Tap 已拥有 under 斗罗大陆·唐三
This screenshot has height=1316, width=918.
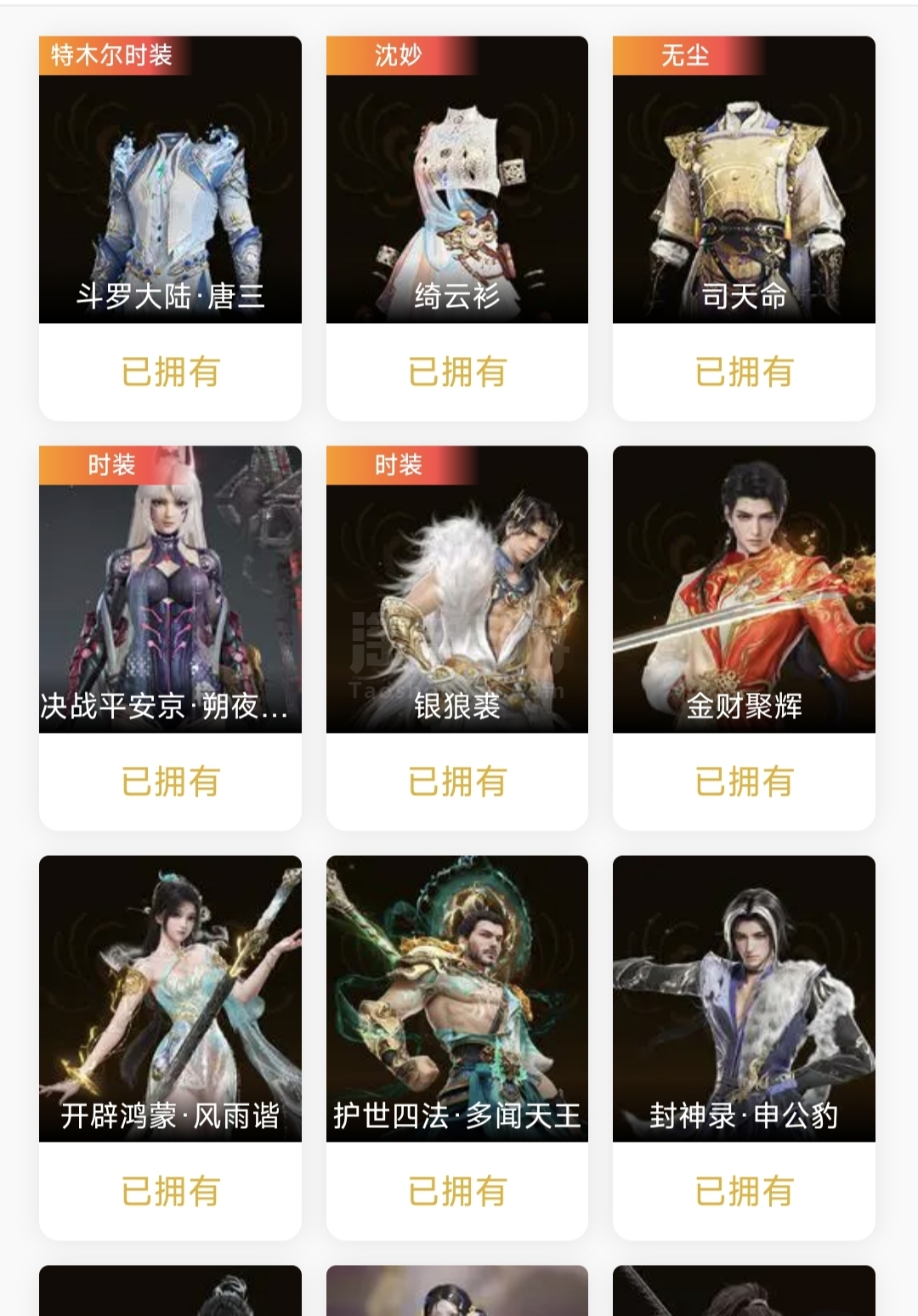(x=170, y=372)
